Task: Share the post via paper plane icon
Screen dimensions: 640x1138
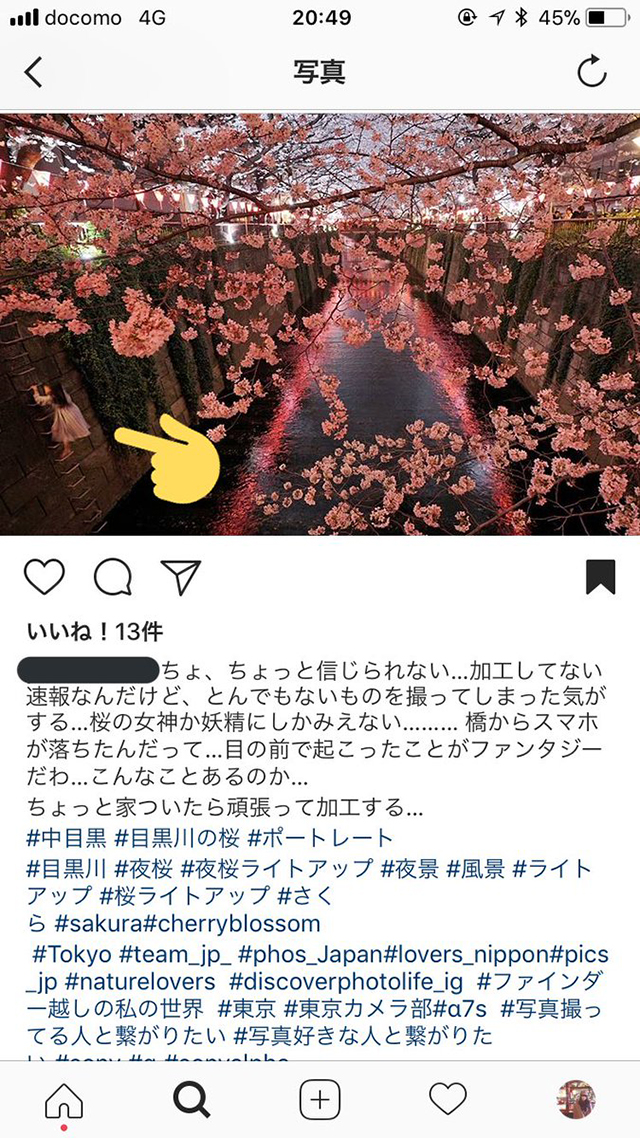Action: pyautogui.click(x=181, y=577)
